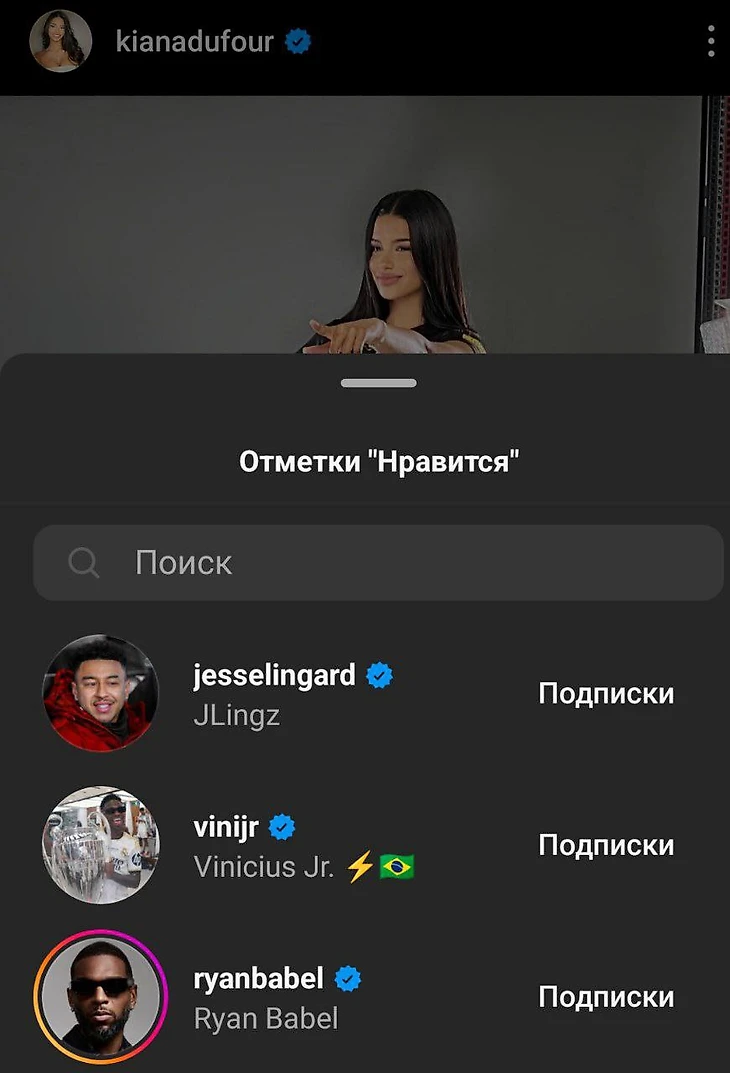The height and width of the screenshot is (1073, 730).
Task: View ryanbabel's story via avatar ring
Action: [100, 996]
